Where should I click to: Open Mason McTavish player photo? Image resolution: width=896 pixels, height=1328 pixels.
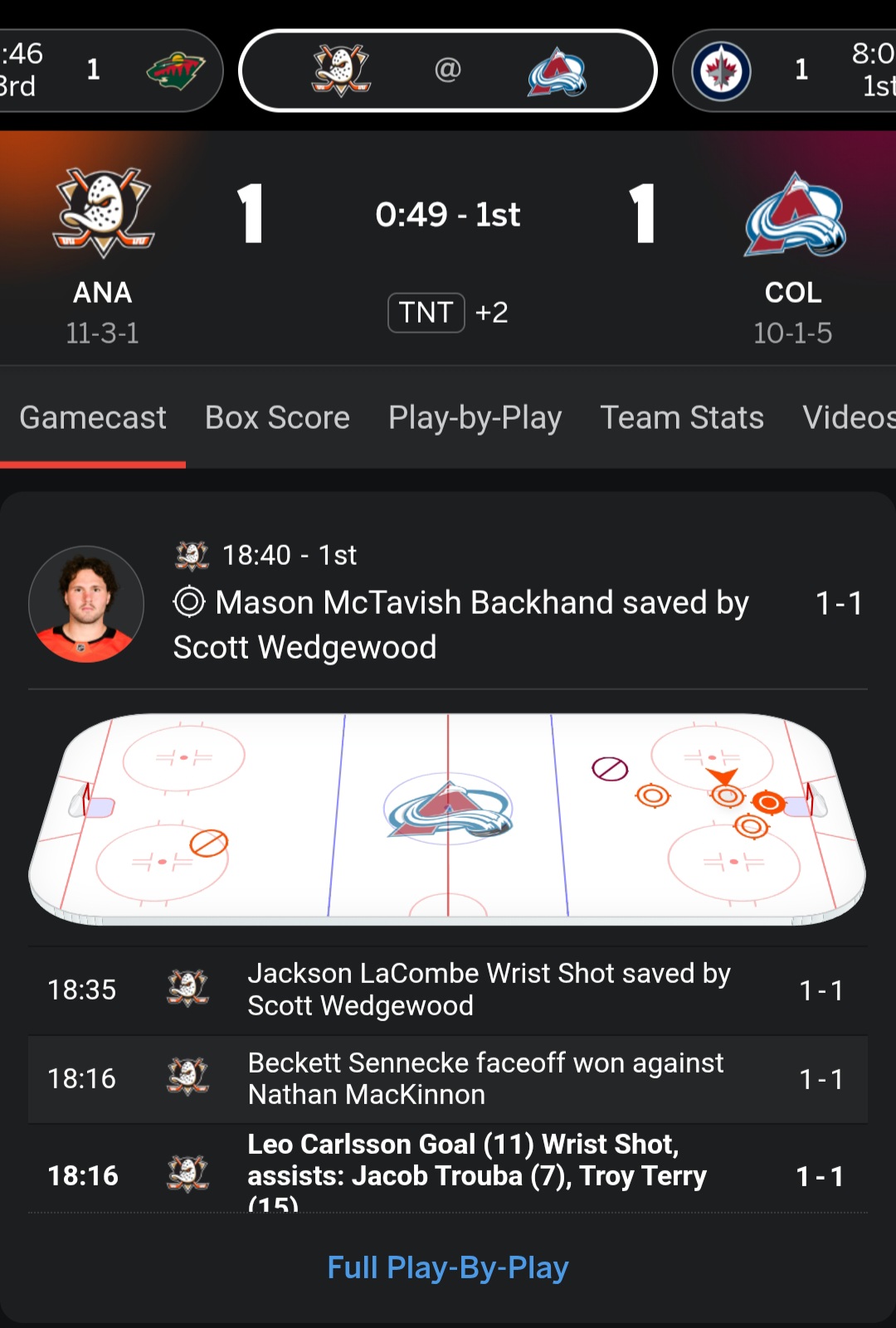click(86, 604)
